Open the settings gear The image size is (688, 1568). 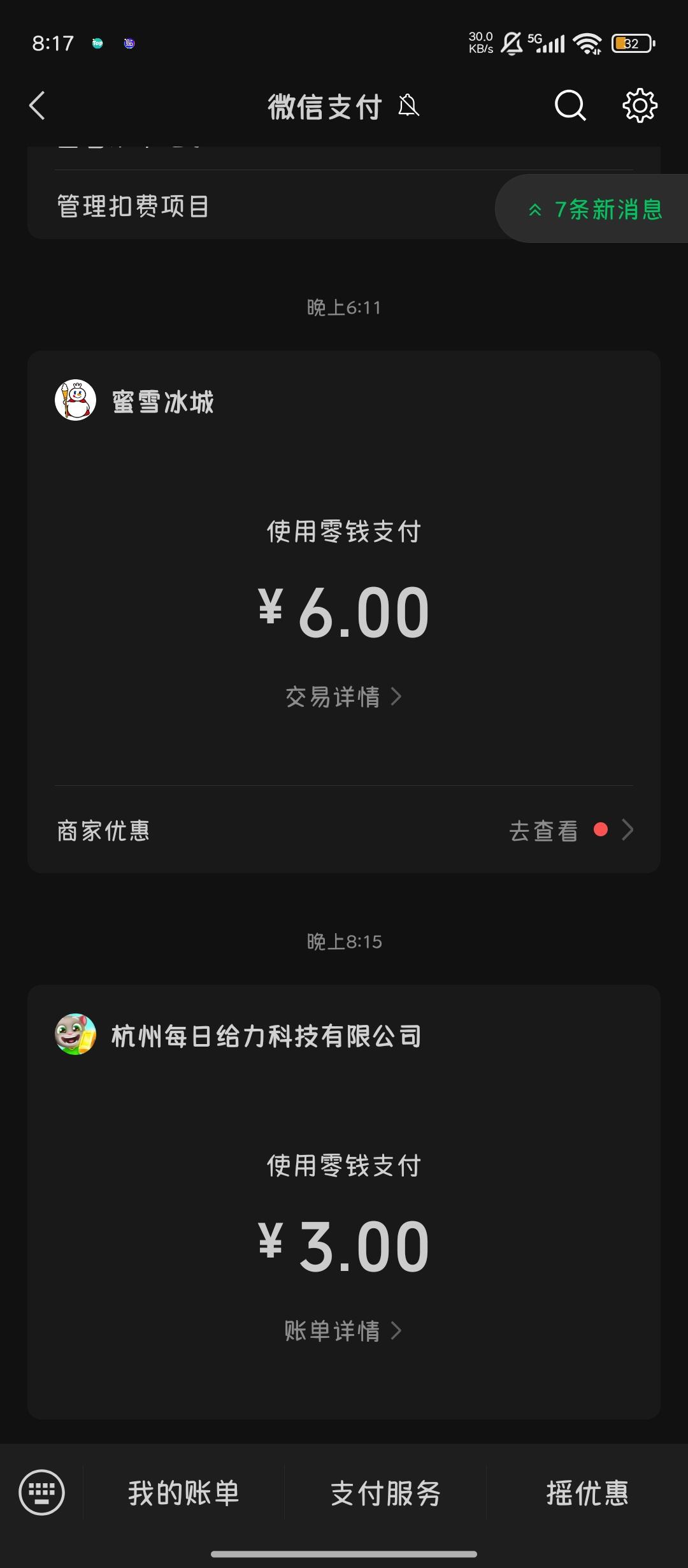(x=640, y=106)
